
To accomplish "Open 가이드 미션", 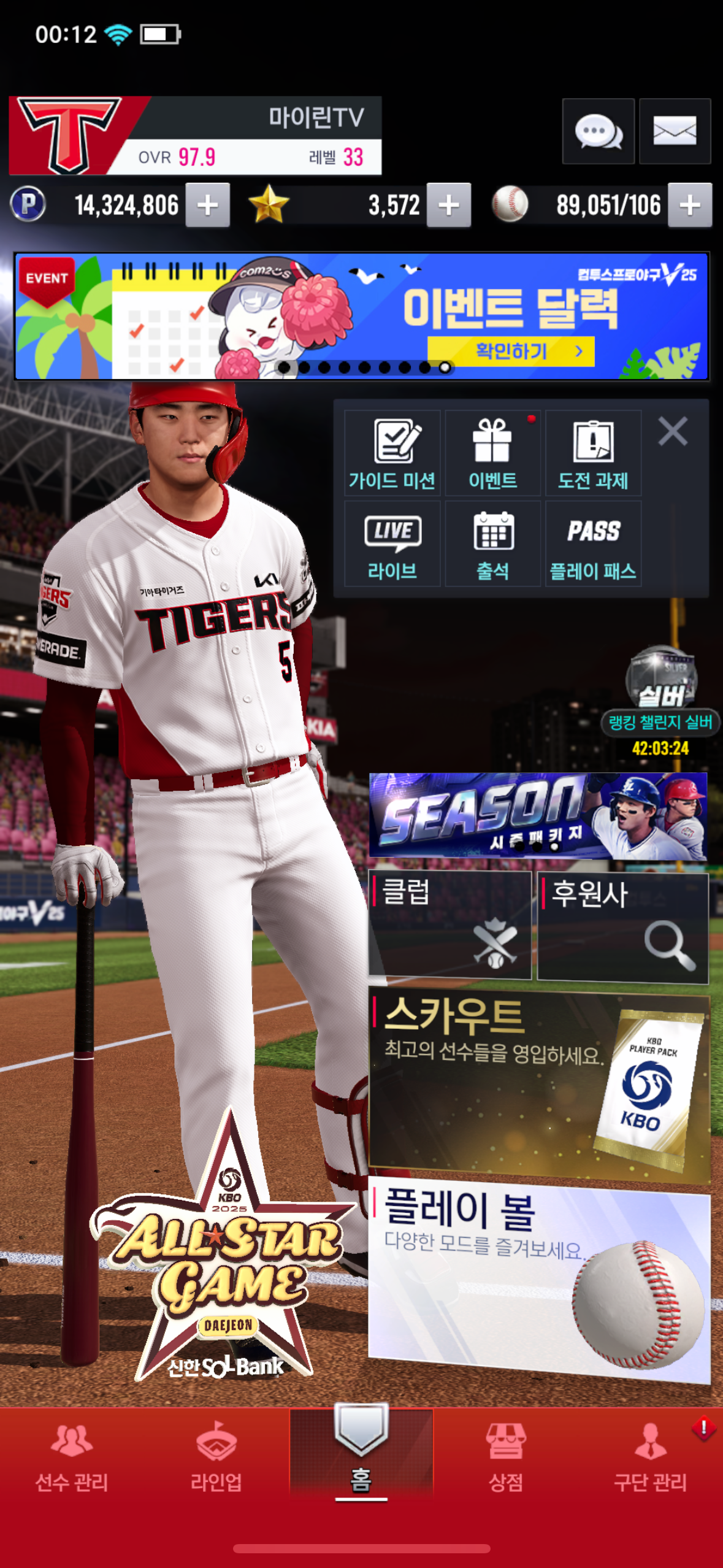I will click(x=392, y=453).
